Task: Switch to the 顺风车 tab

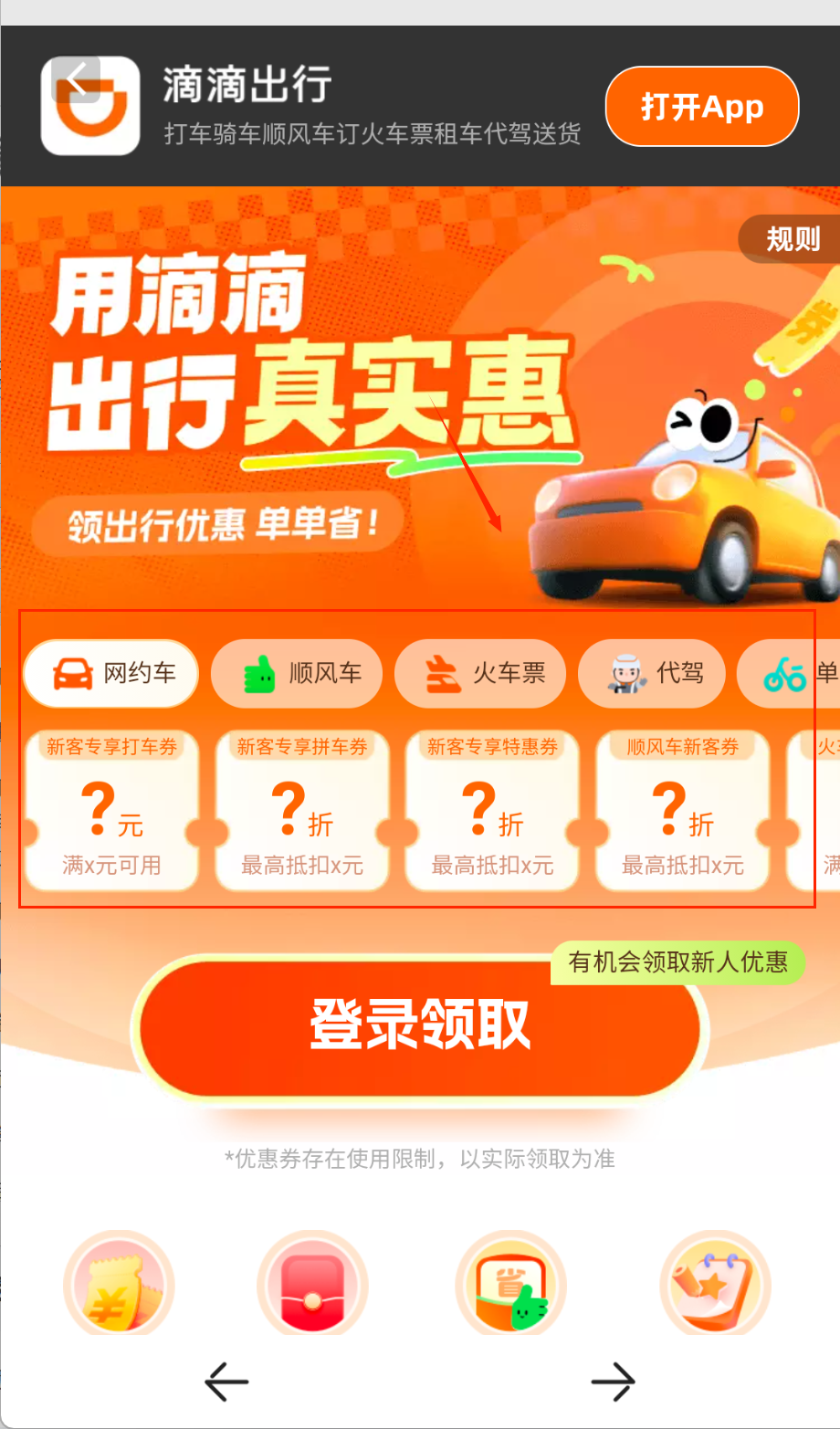Action: pos(297,674)
